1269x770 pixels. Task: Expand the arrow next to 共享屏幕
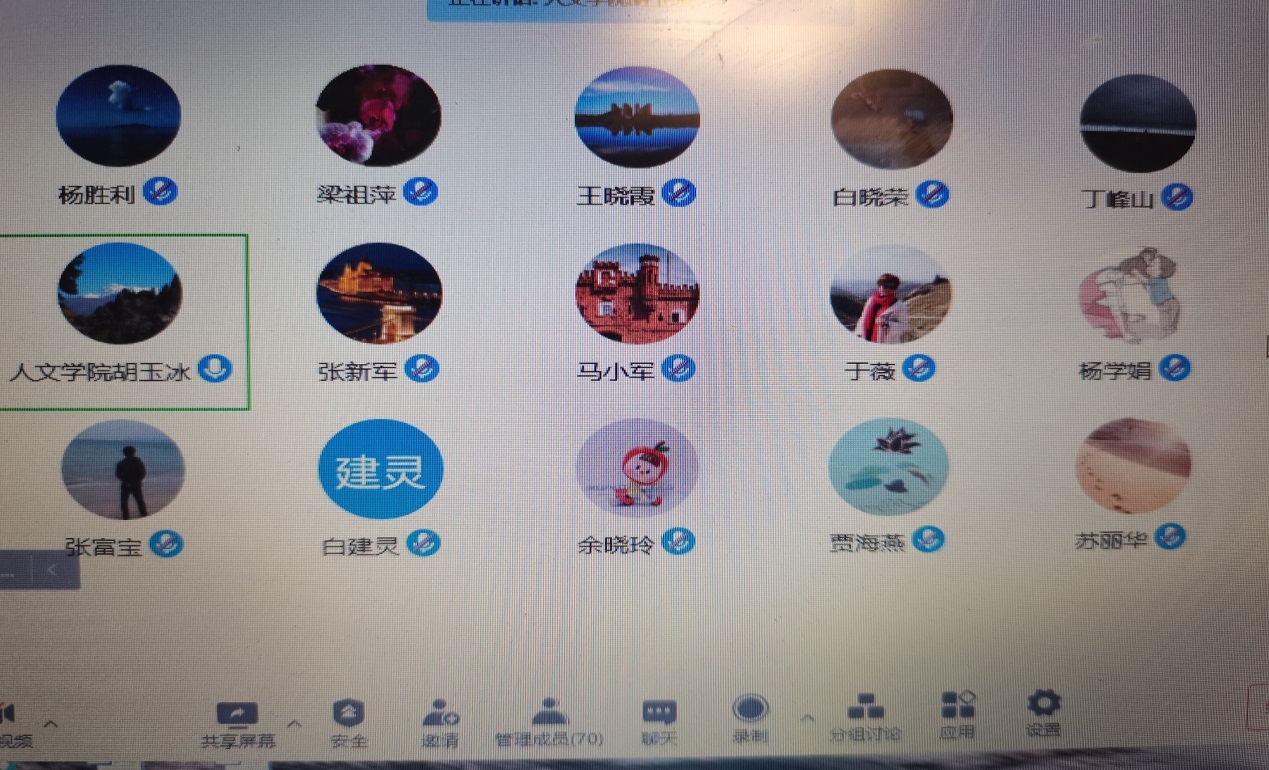click(x=294, y=722)
